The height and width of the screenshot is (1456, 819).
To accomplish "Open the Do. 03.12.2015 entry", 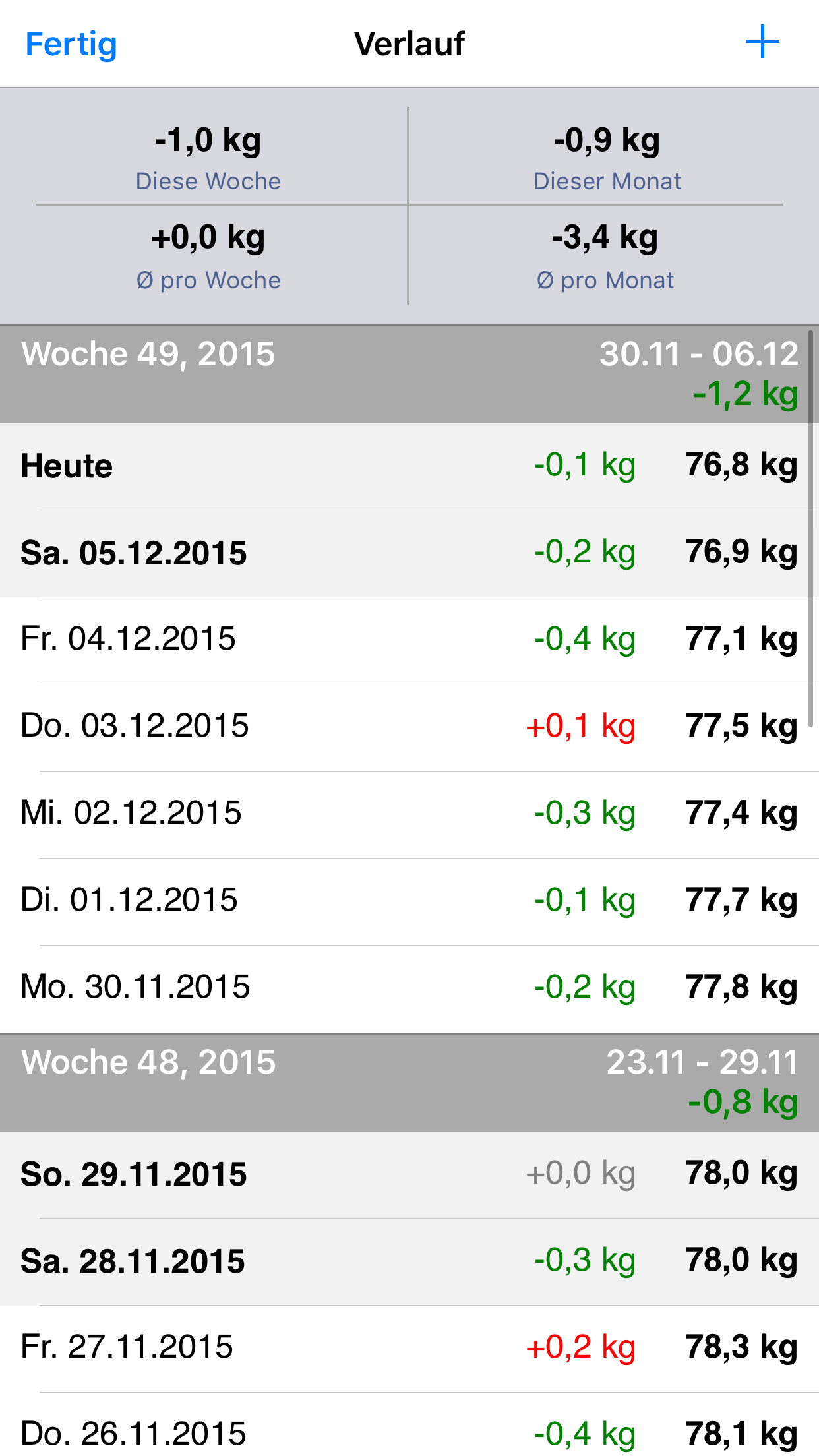I will [x=409, y=727].
